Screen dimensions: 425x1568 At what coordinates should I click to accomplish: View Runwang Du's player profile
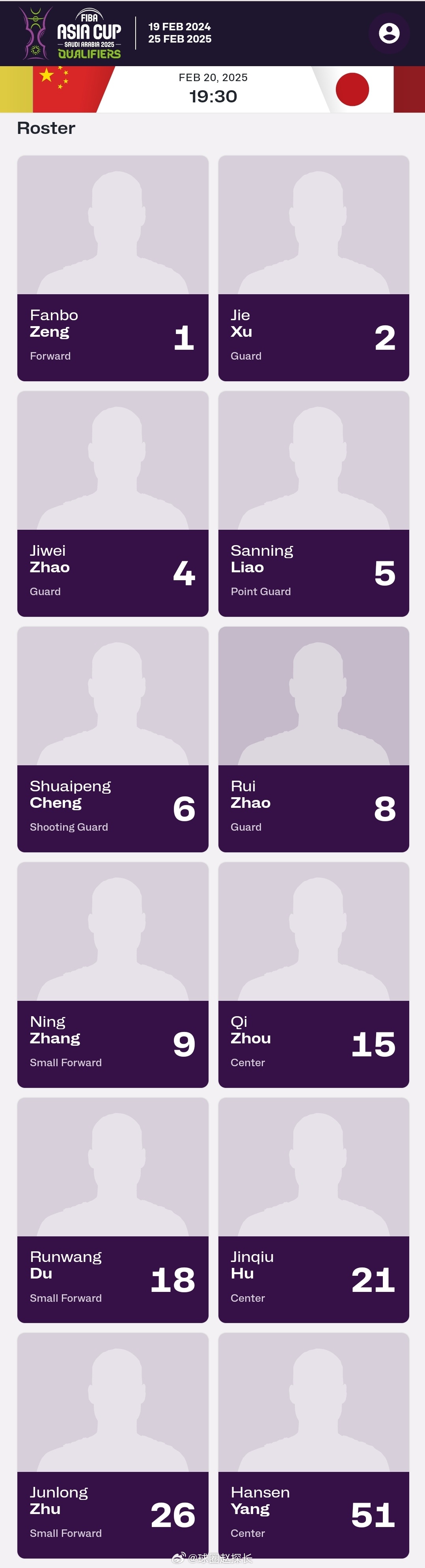[113, 1210]
